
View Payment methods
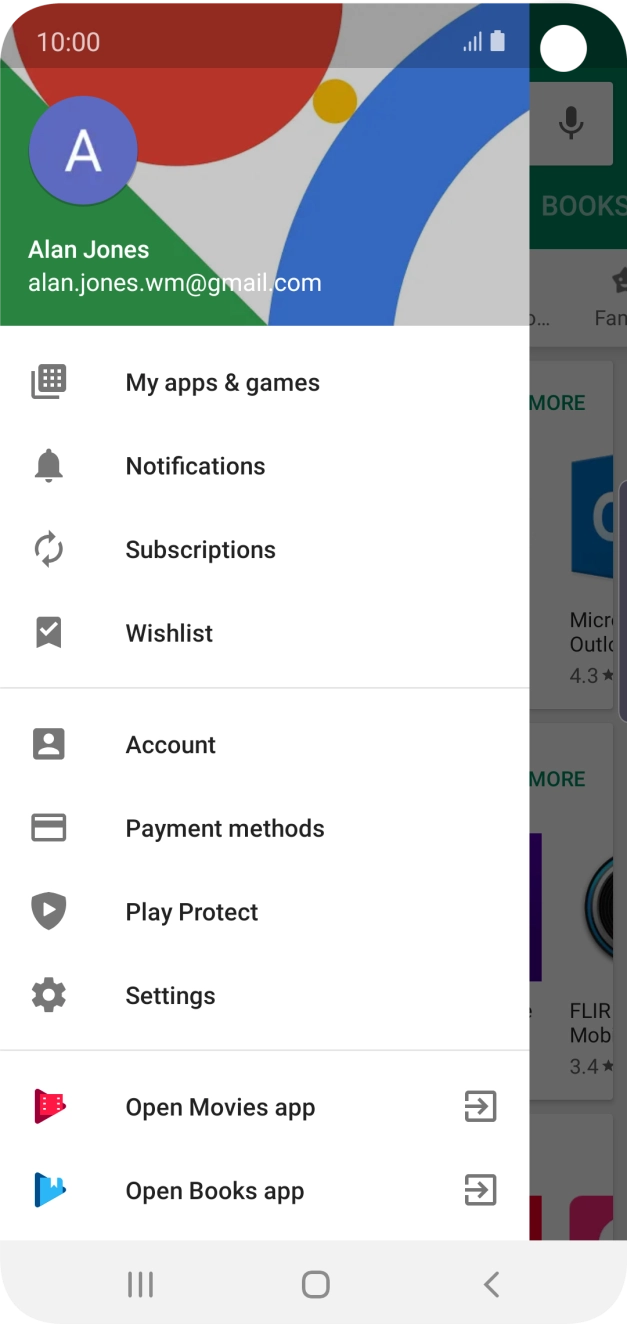coord(264,829)
